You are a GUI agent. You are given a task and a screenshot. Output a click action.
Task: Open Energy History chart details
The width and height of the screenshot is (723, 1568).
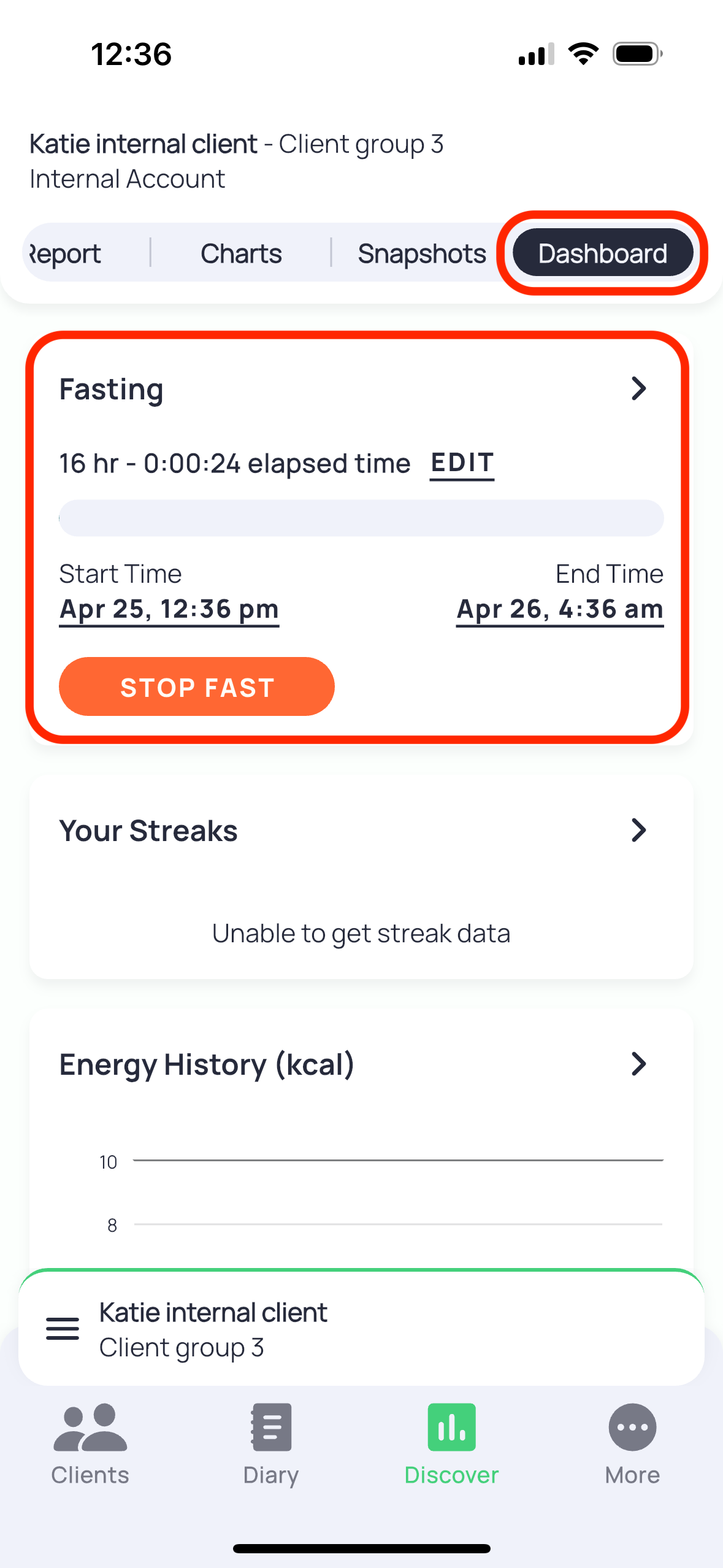(x=638, y=1064)
